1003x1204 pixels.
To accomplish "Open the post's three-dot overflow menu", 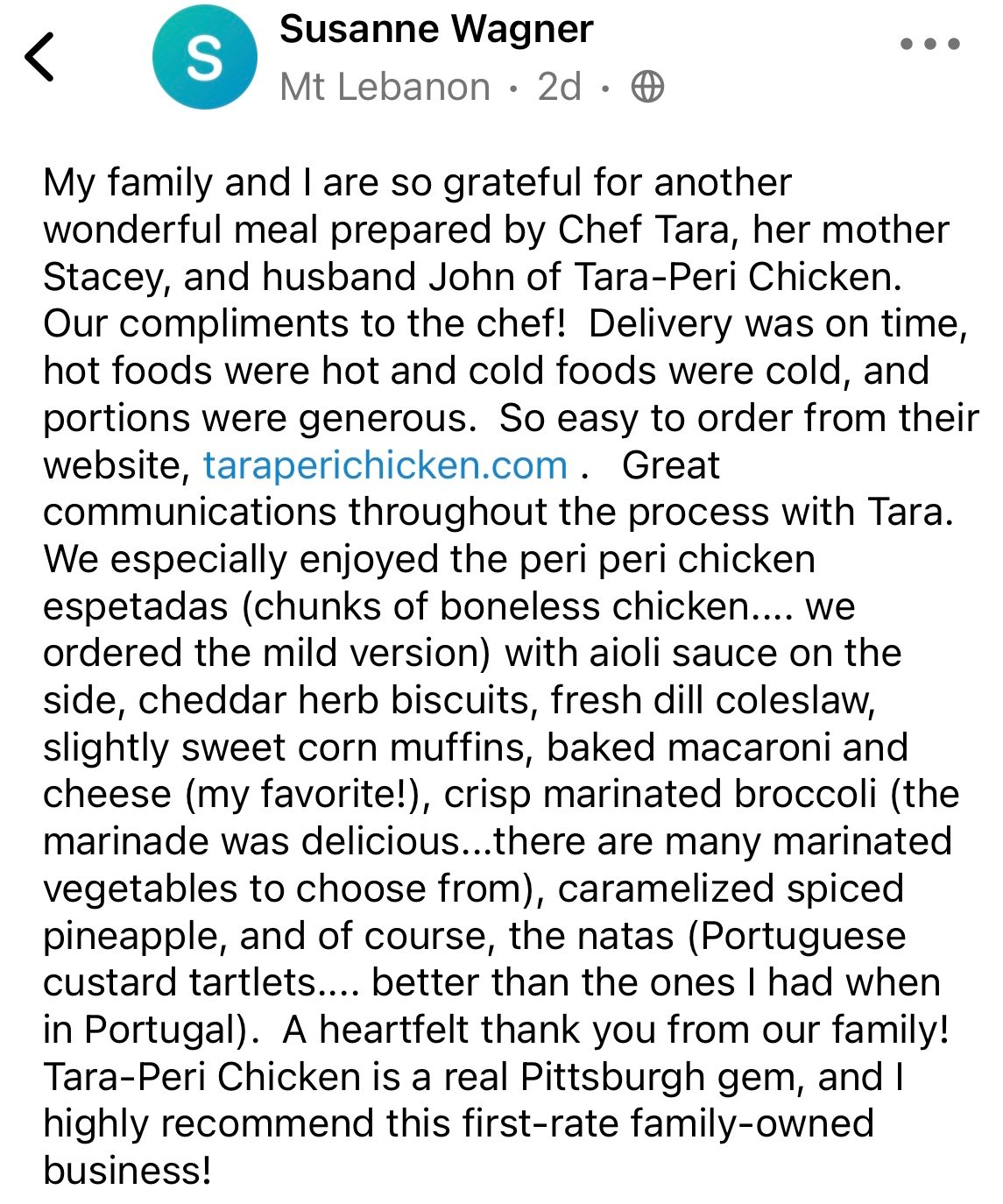I will tap(929, 43).
